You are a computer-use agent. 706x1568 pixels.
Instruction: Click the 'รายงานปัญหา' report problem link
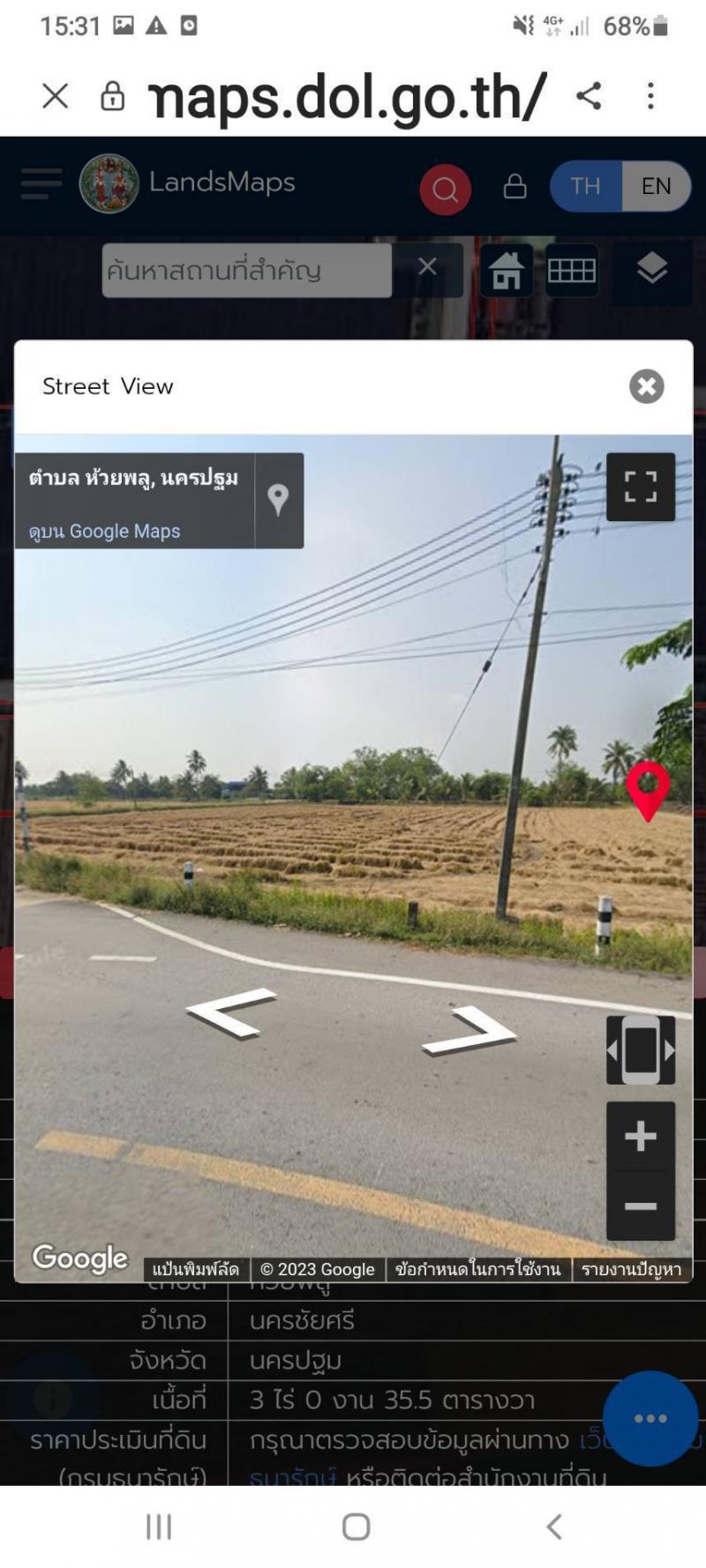(633, 1270)
